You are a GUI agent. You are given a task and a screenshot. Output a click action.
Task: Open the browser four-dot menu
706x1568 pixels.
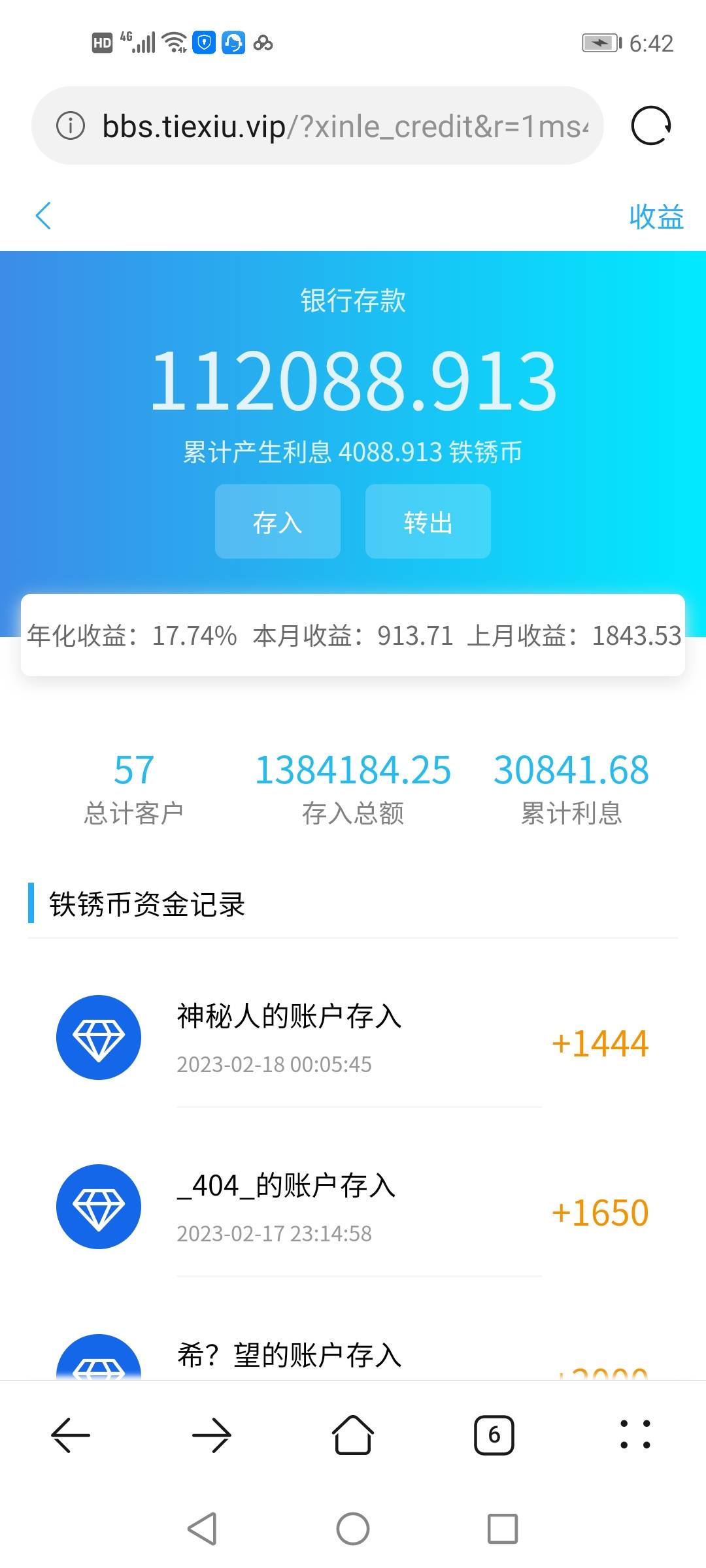(x=635, y=1434)
